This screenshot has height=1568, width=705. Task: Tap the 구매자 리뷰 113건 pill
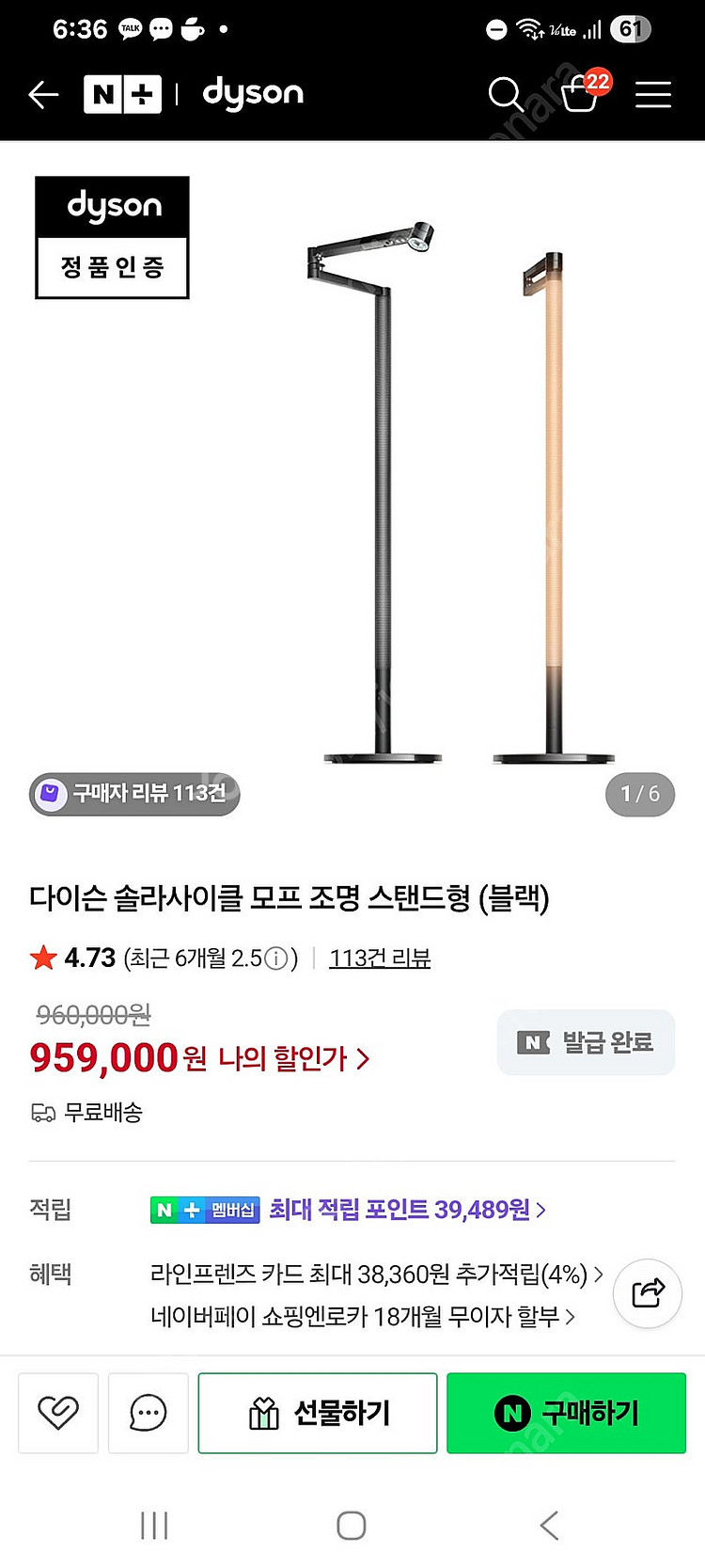pyautogui.click(x=133, y=795)
